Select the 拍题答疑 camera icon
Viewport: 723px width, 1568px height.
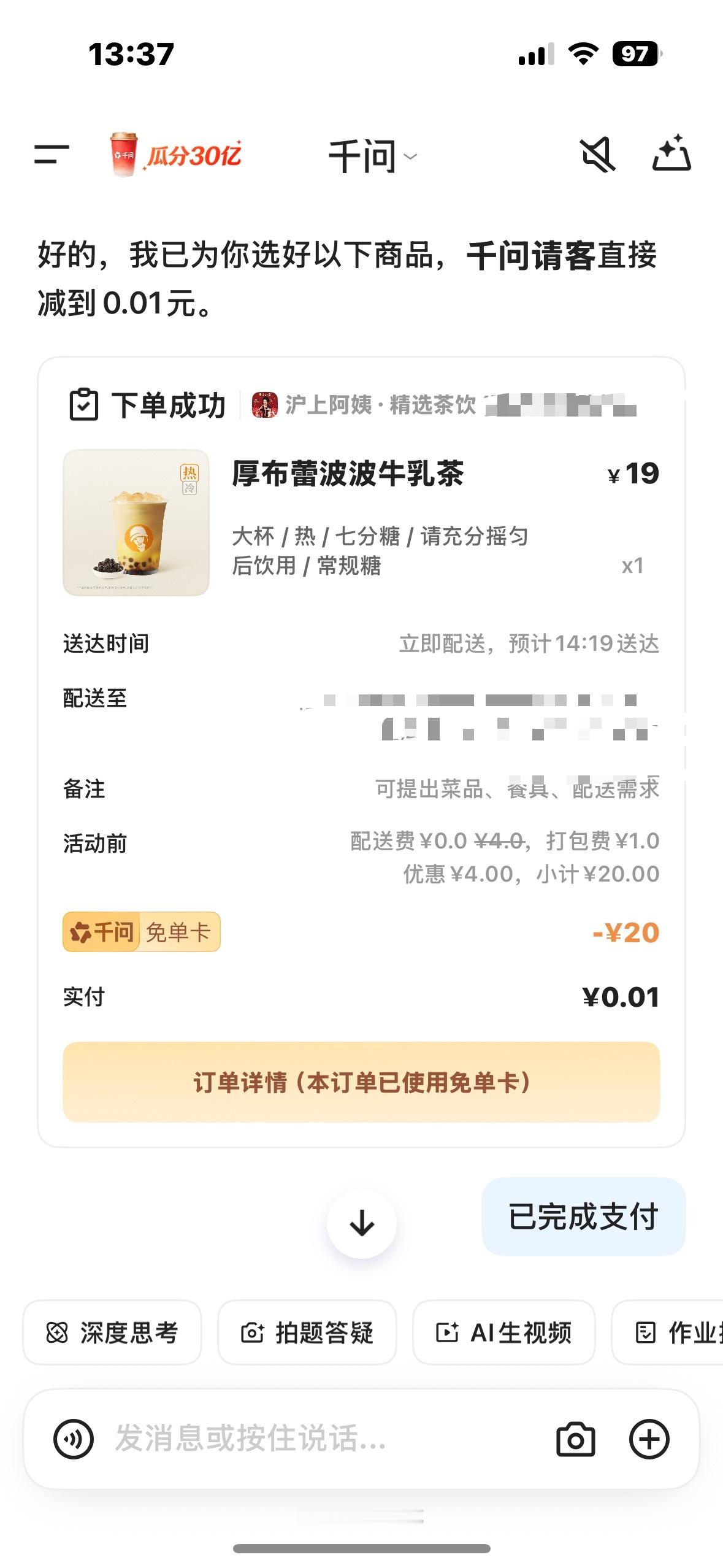(x=254, y=1332)
